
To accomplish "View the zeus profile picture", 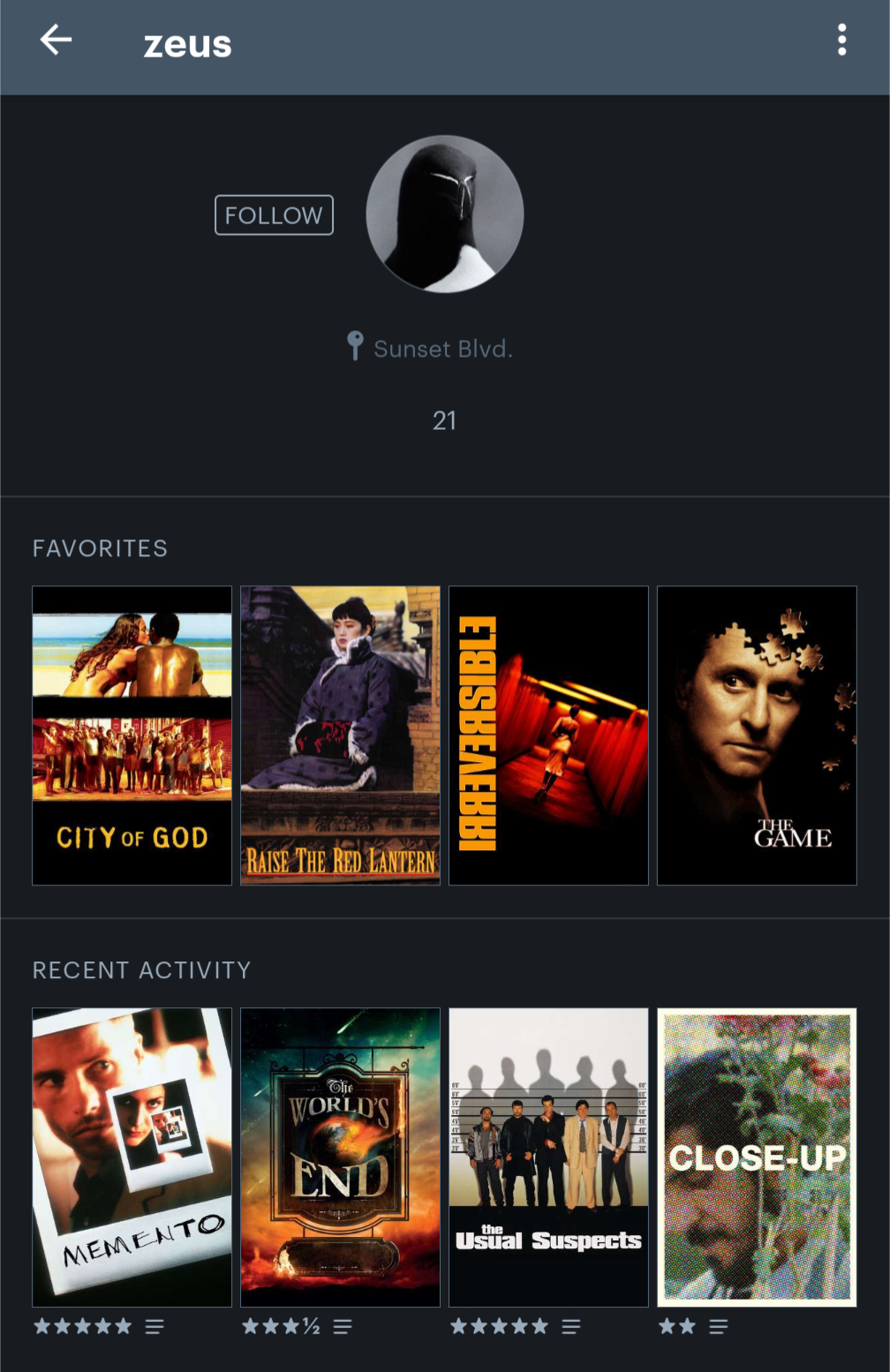I will (445, 214).
